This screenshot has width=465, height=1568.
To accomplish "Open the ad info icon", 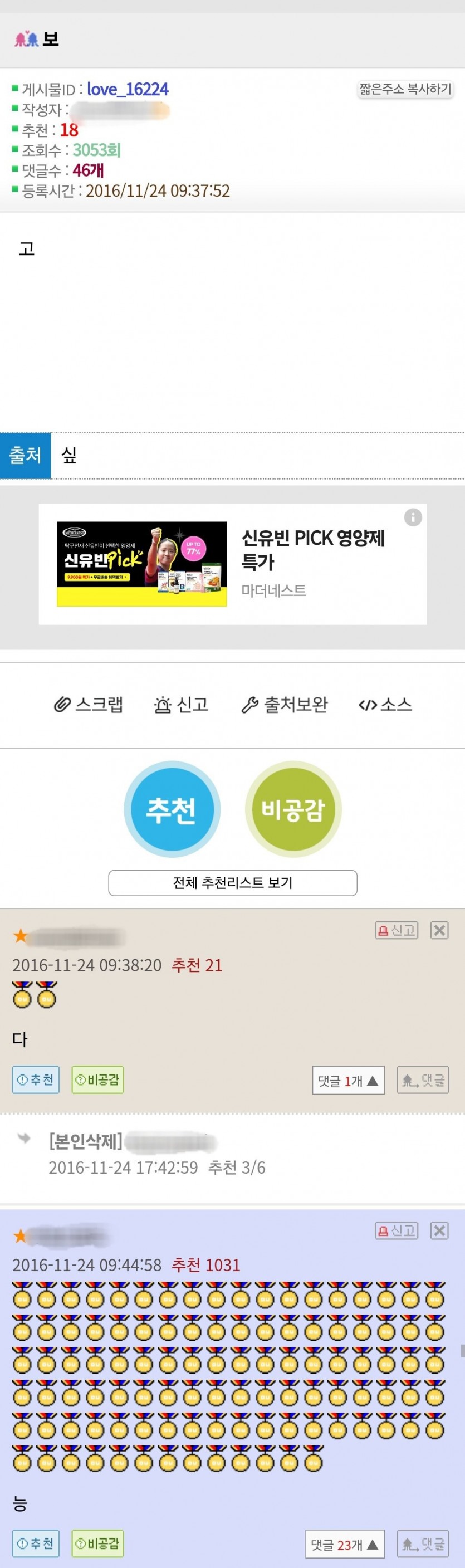I will 413,517.
